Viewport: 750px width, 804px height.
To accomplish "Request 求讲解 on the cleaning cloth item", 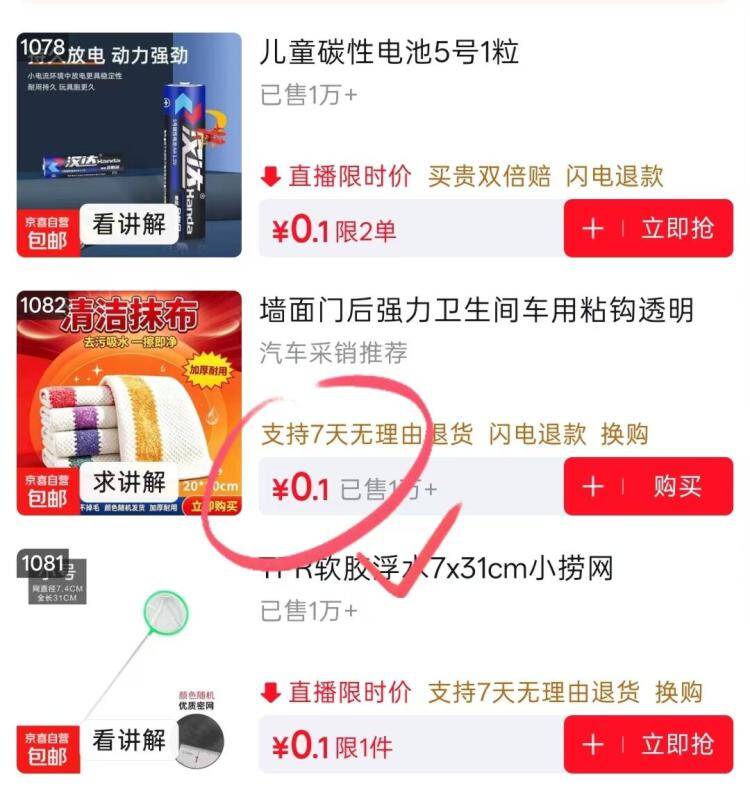I will pos(129,482).
